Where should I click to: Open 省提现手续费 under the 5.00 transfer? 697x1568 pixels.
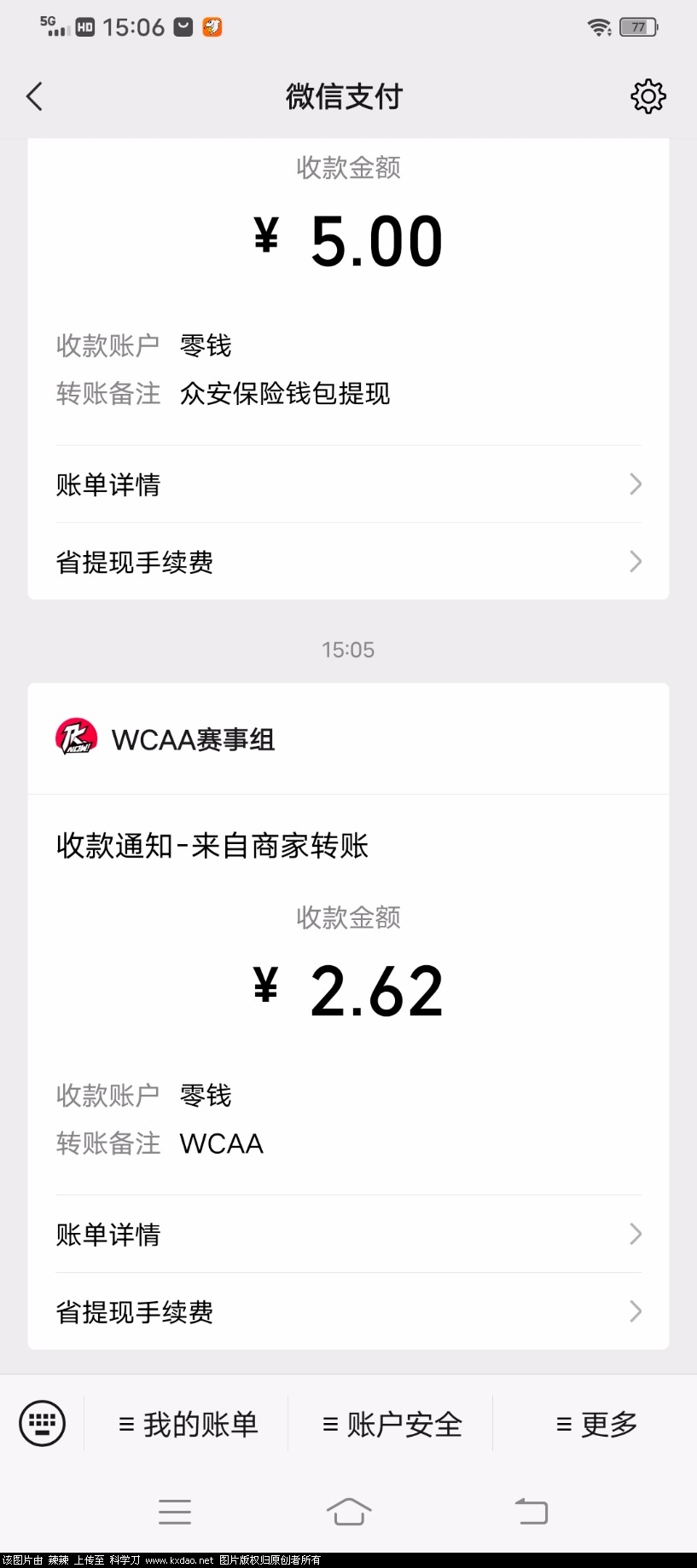pyautogui.click(x=348, y=562)
